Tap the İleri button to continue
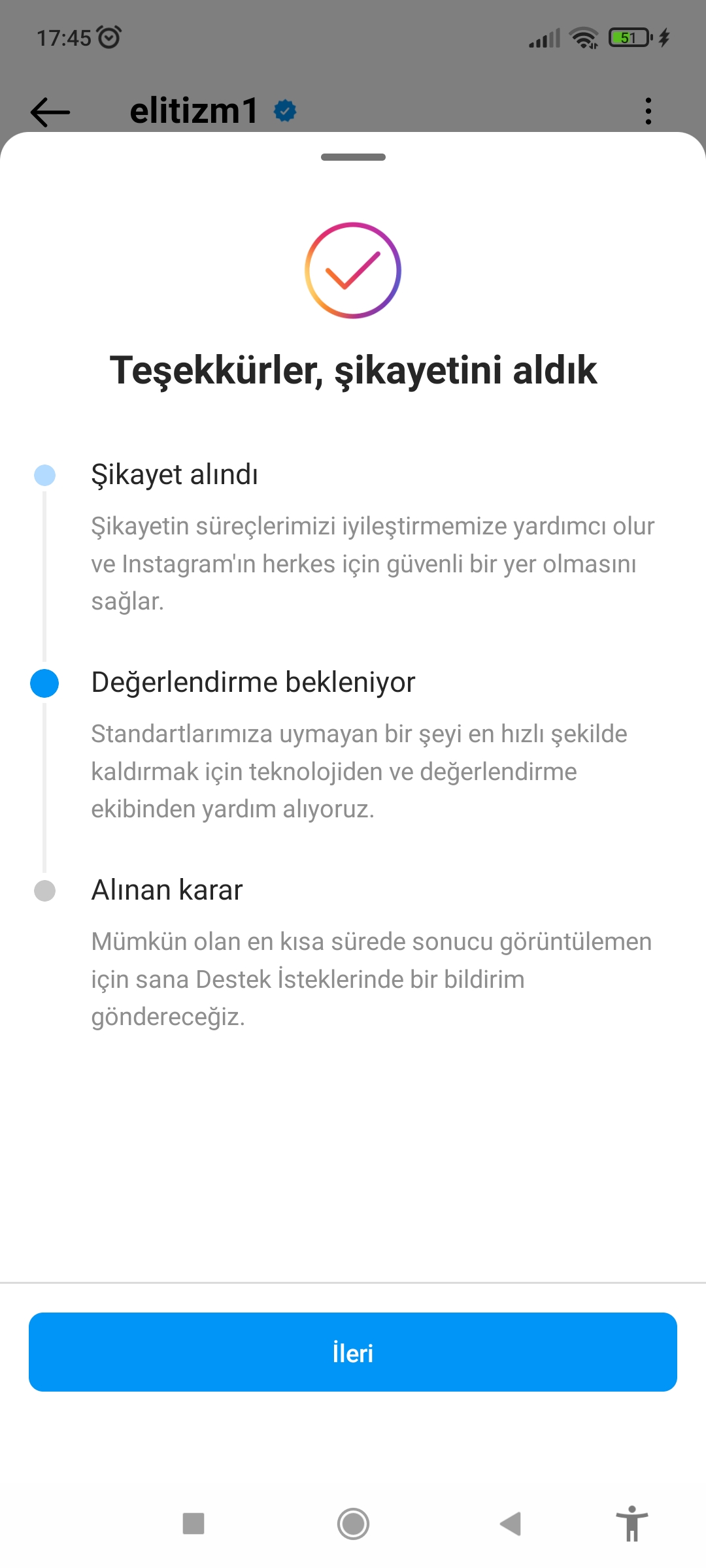706x1568 pixels. click(353, 1352)
